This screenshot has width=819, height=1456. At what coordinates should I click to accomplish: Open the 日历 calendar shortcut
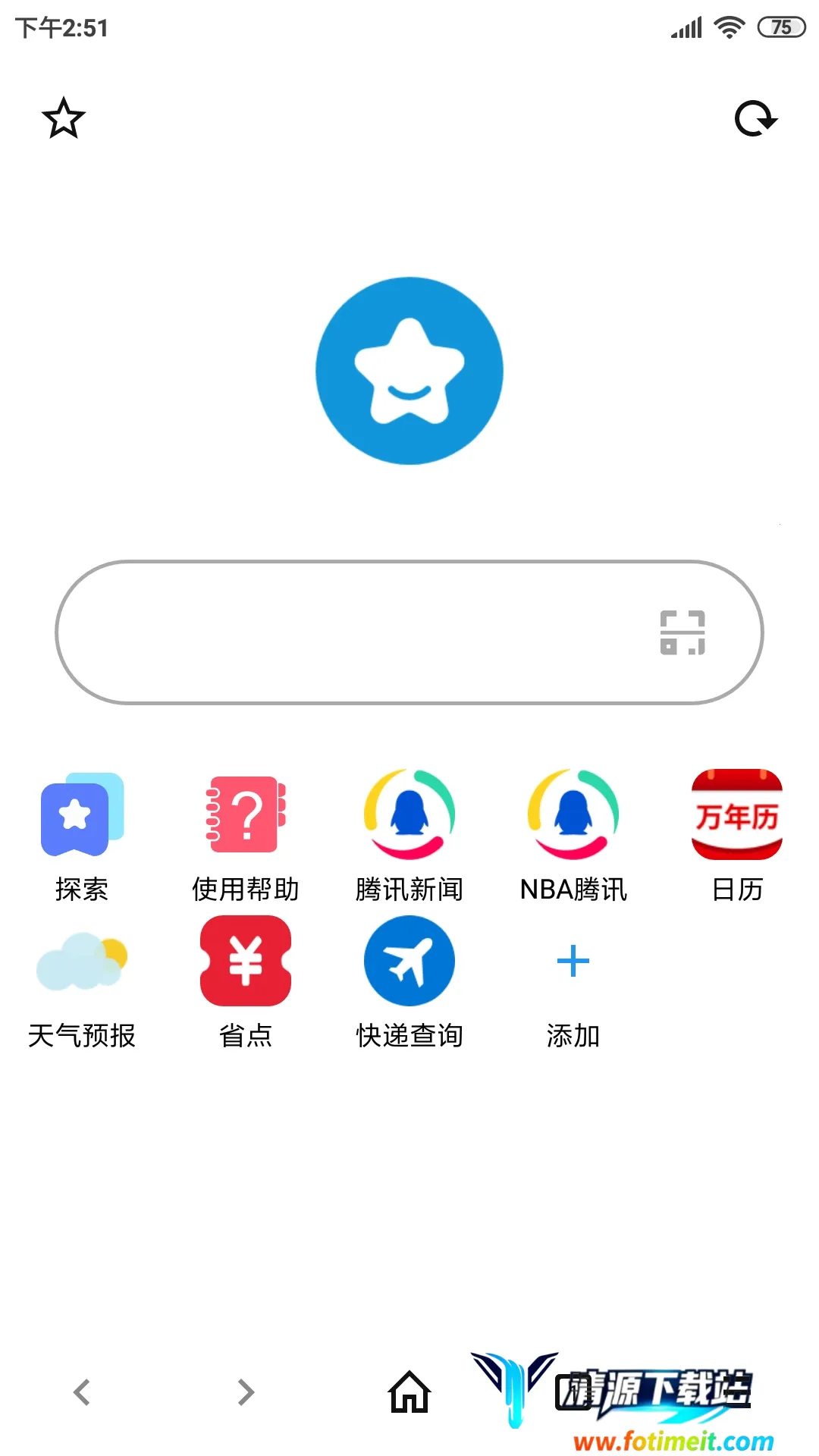(x=737, y=836)
